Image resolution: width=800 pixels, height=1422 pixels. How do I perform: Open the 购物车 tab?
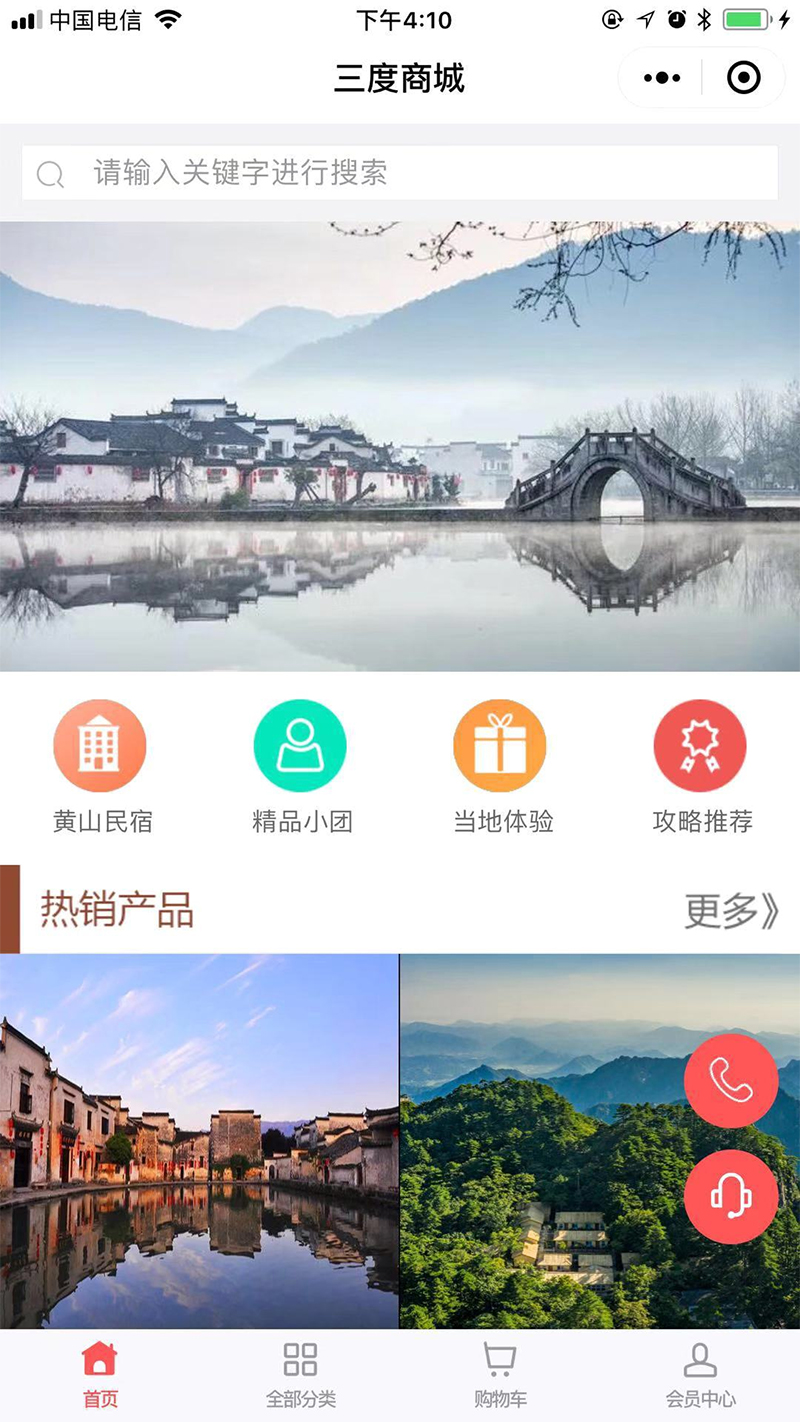pos(500,1375)
